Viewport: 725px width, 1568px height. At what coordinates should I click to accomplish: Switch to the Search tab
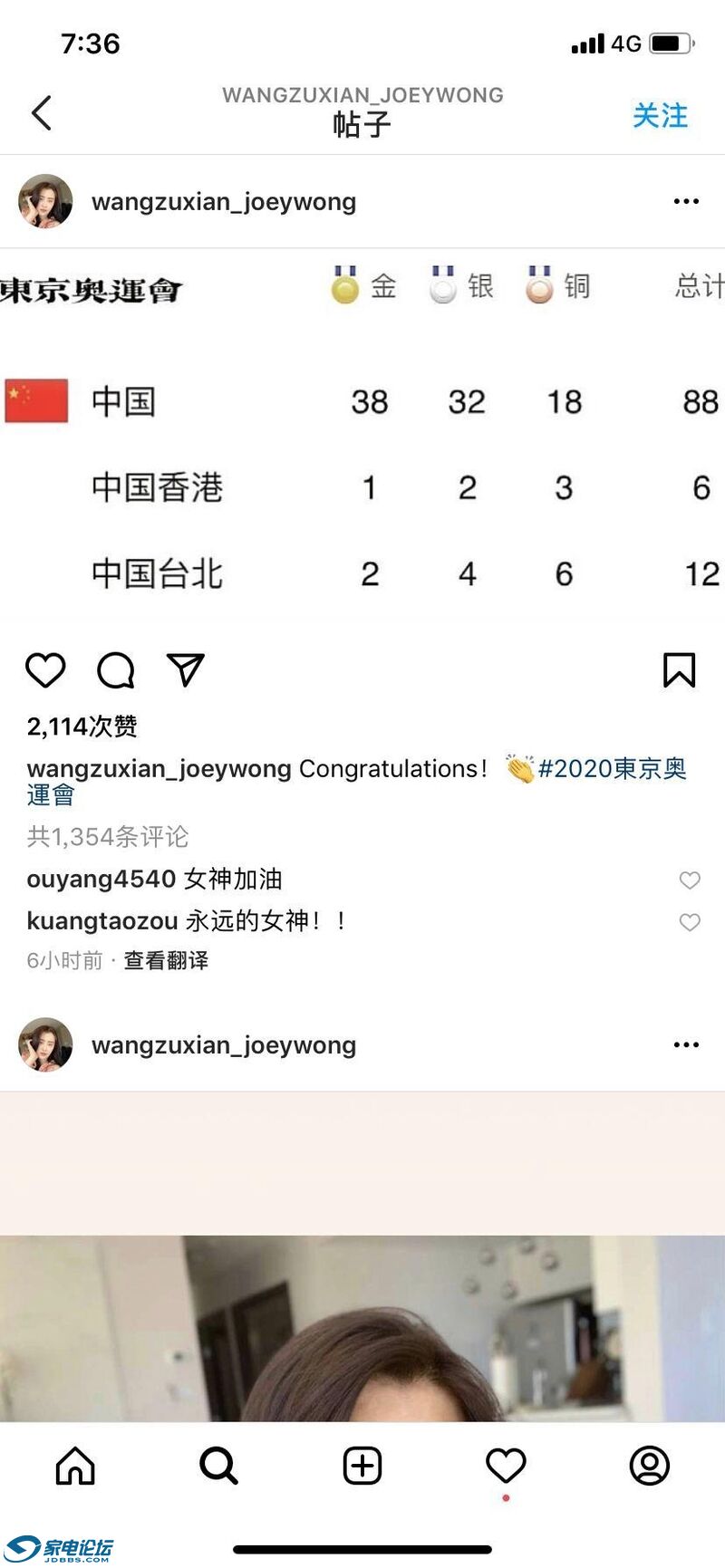click(x=218, y=1465)
